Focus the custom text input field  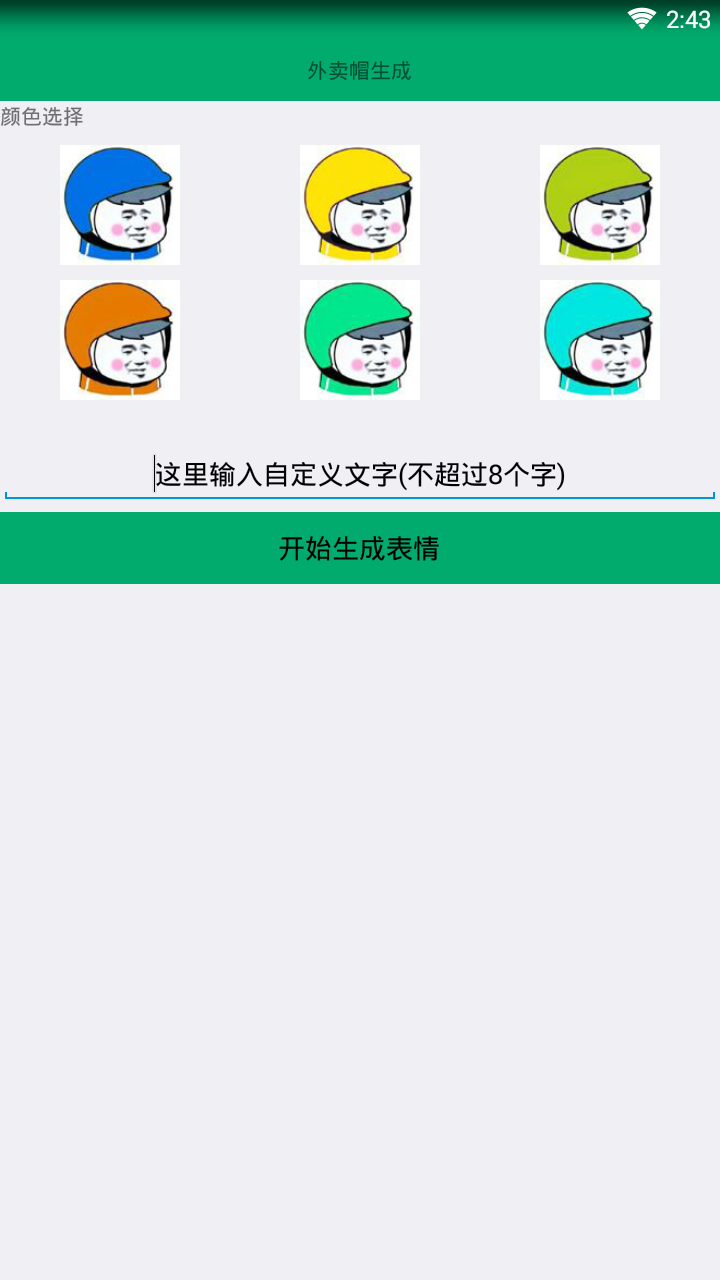pos(360,474)
